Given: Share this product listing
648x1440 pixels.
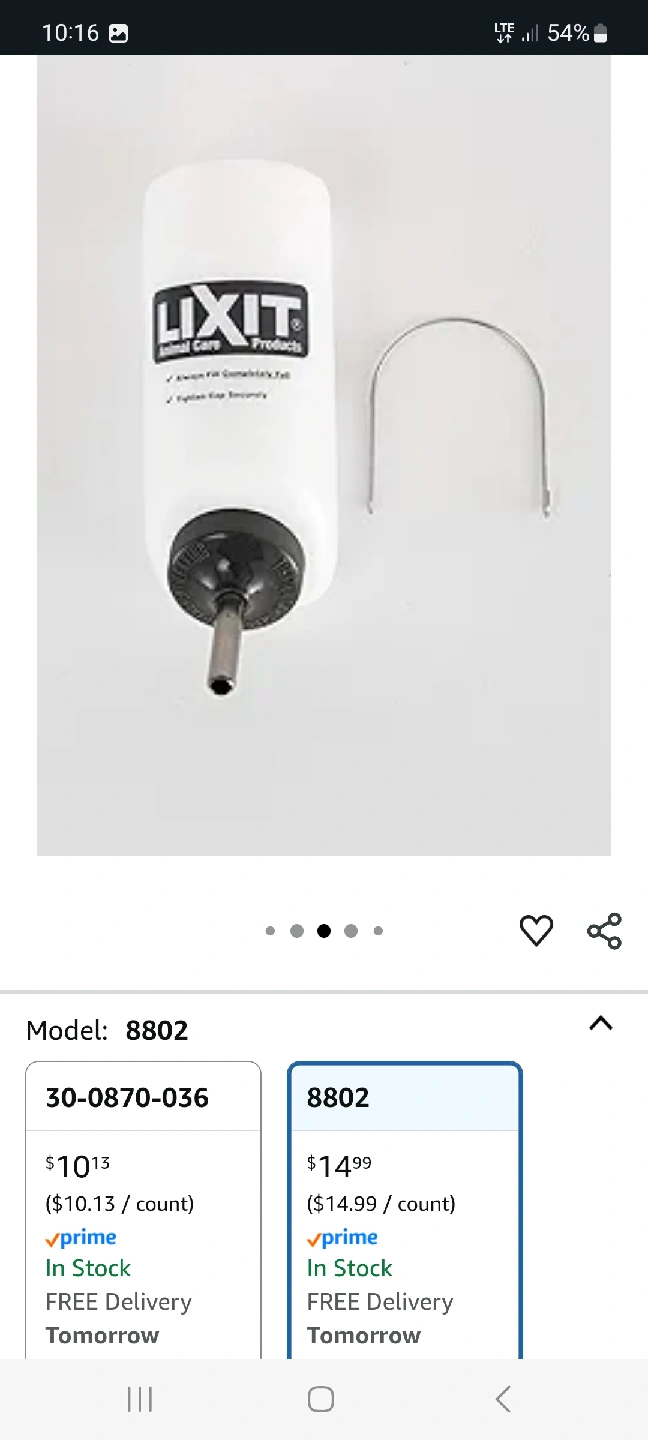Looking at the screenshot, I should pyautogui.click(x=604, y=930).
